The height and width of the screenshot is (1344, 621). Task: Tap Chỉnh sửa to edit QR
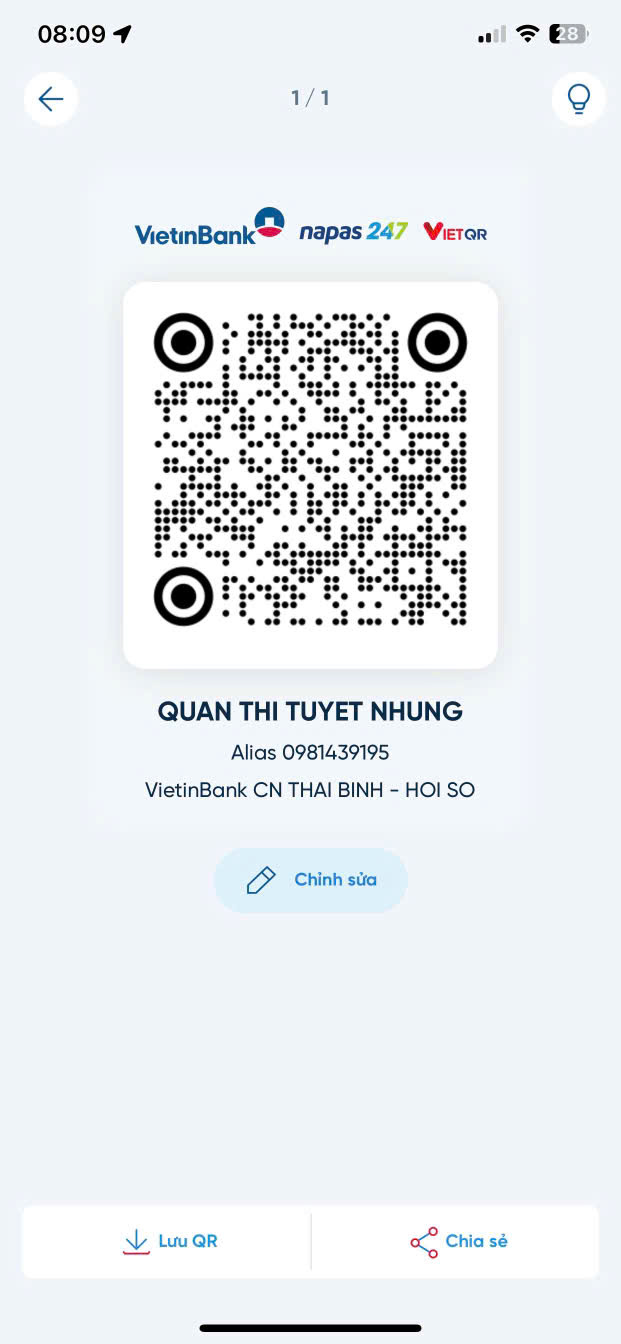[x=311, y=880]
